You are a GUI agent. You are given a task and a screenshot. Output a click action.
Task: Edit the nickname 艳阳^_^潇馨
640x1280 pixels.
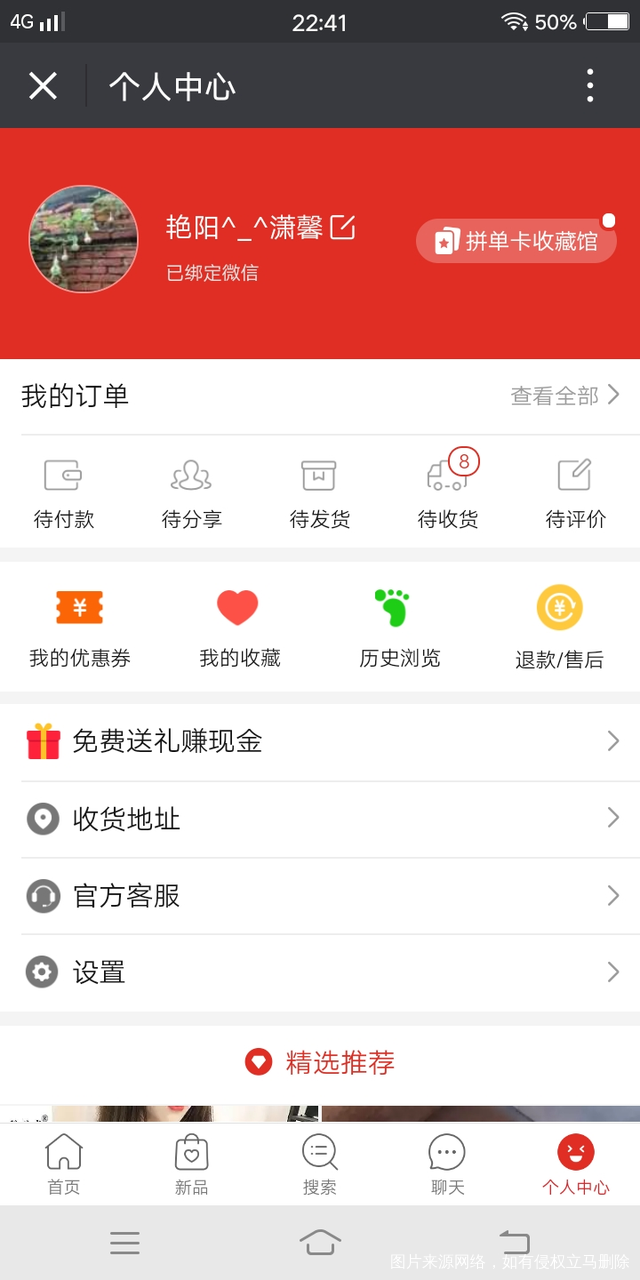pyautogui.click(x=343, y=228)
